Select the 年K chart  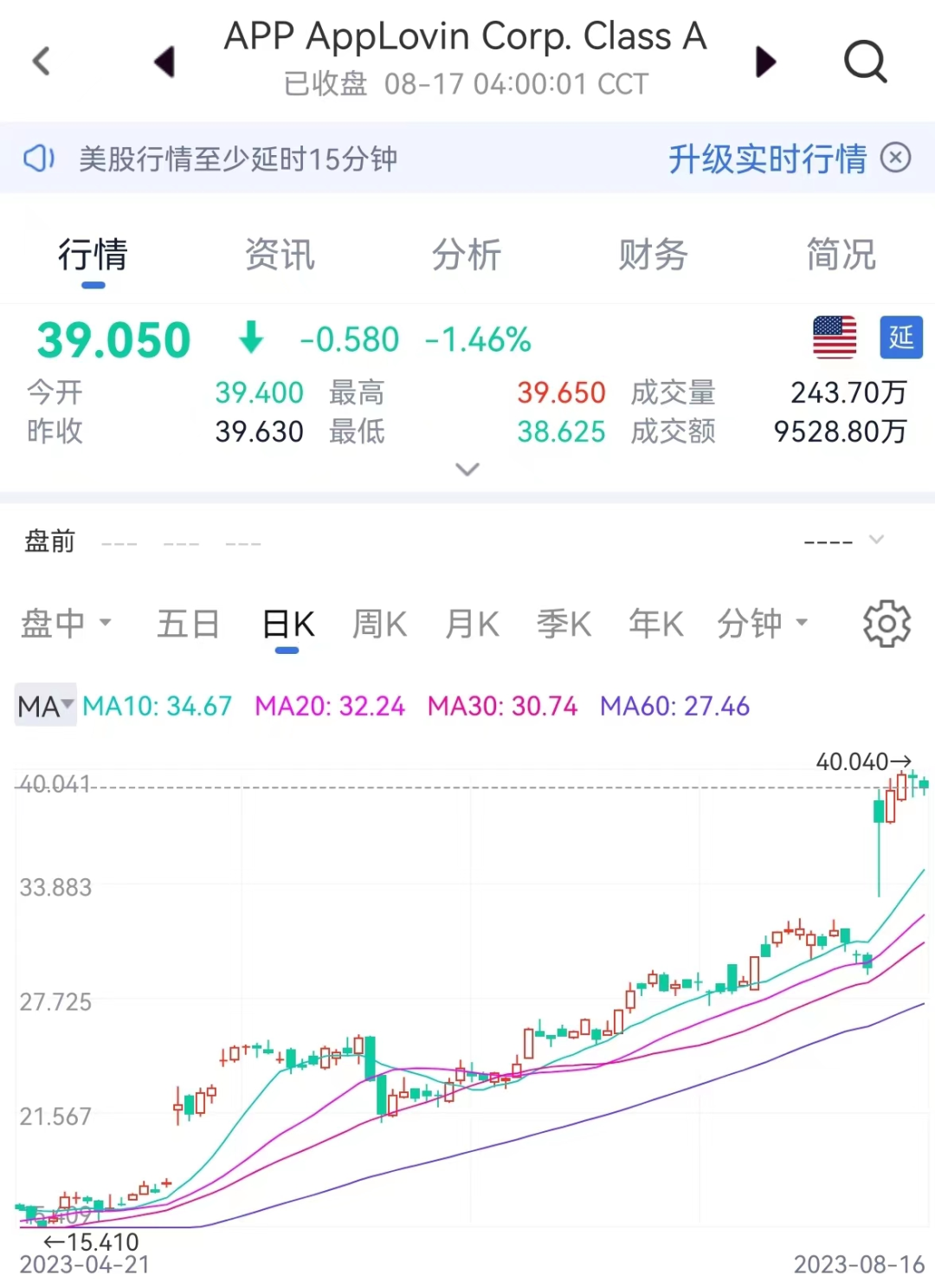[x=656, y=623]
